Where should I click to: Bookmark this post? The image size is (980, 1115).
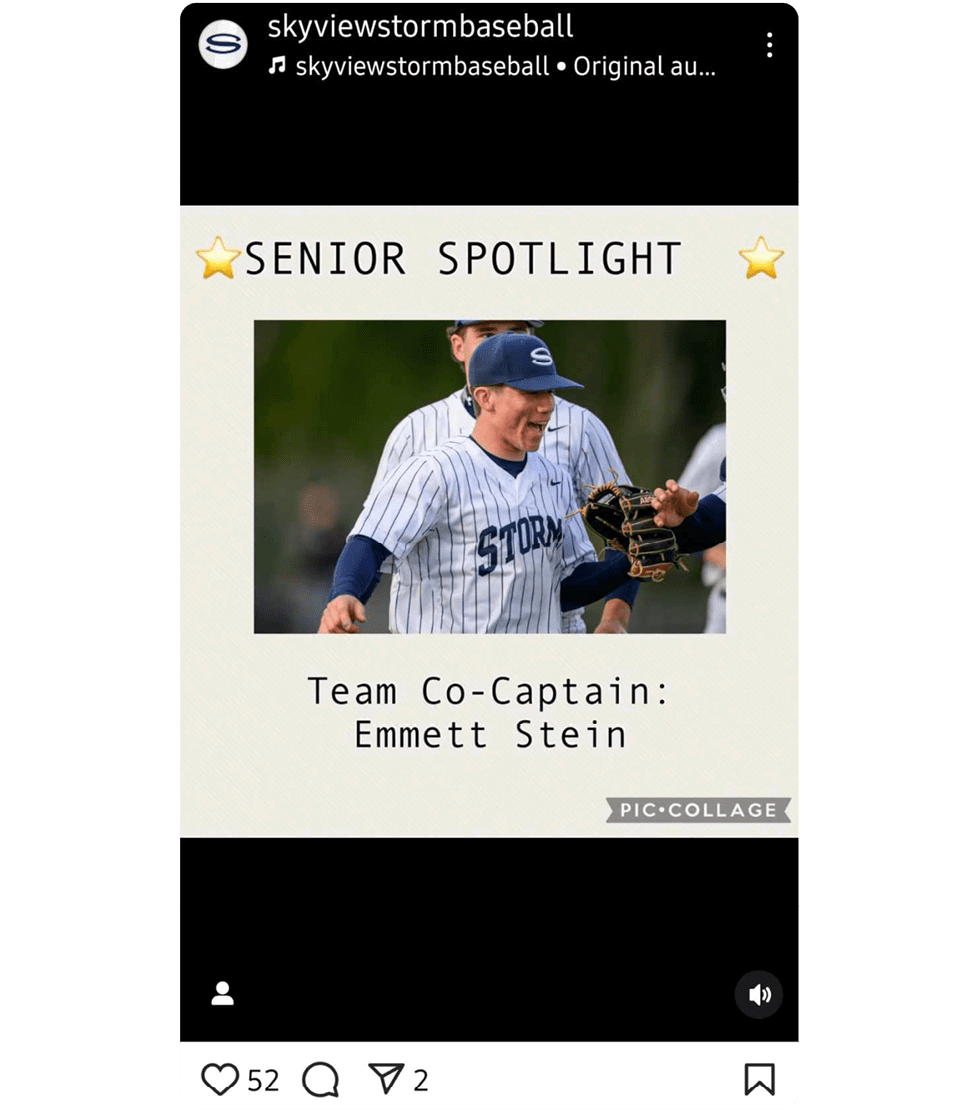click(x=759, y=1079)
